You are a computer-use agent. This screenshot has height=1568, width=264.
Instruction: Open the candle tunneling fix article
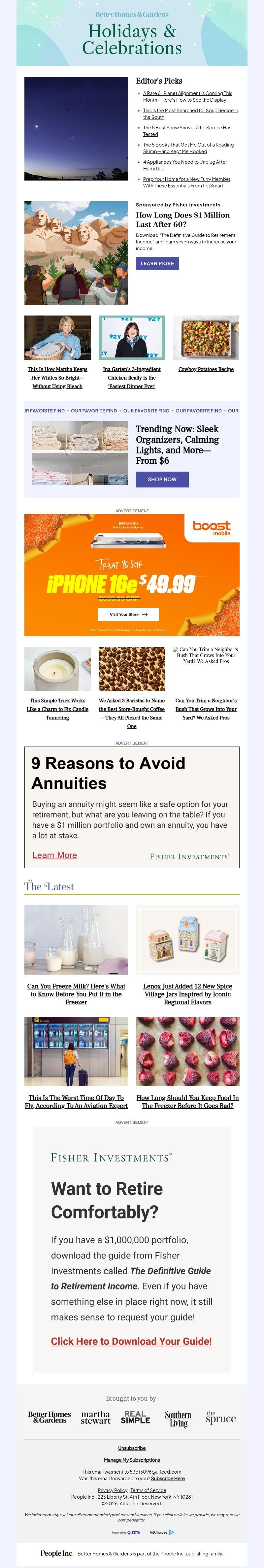(57, 709)
